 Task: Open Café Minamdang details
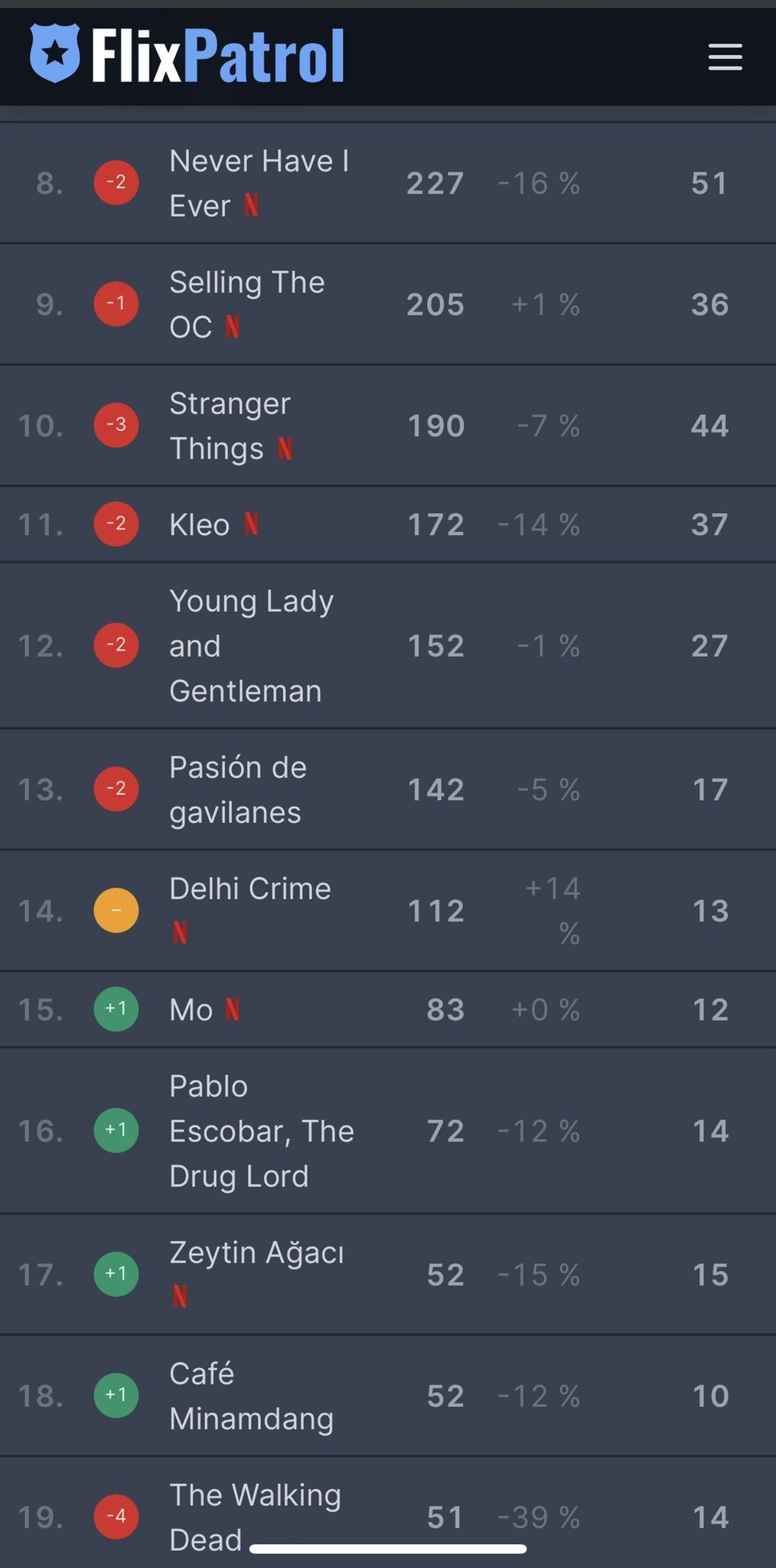[252, 1396]
